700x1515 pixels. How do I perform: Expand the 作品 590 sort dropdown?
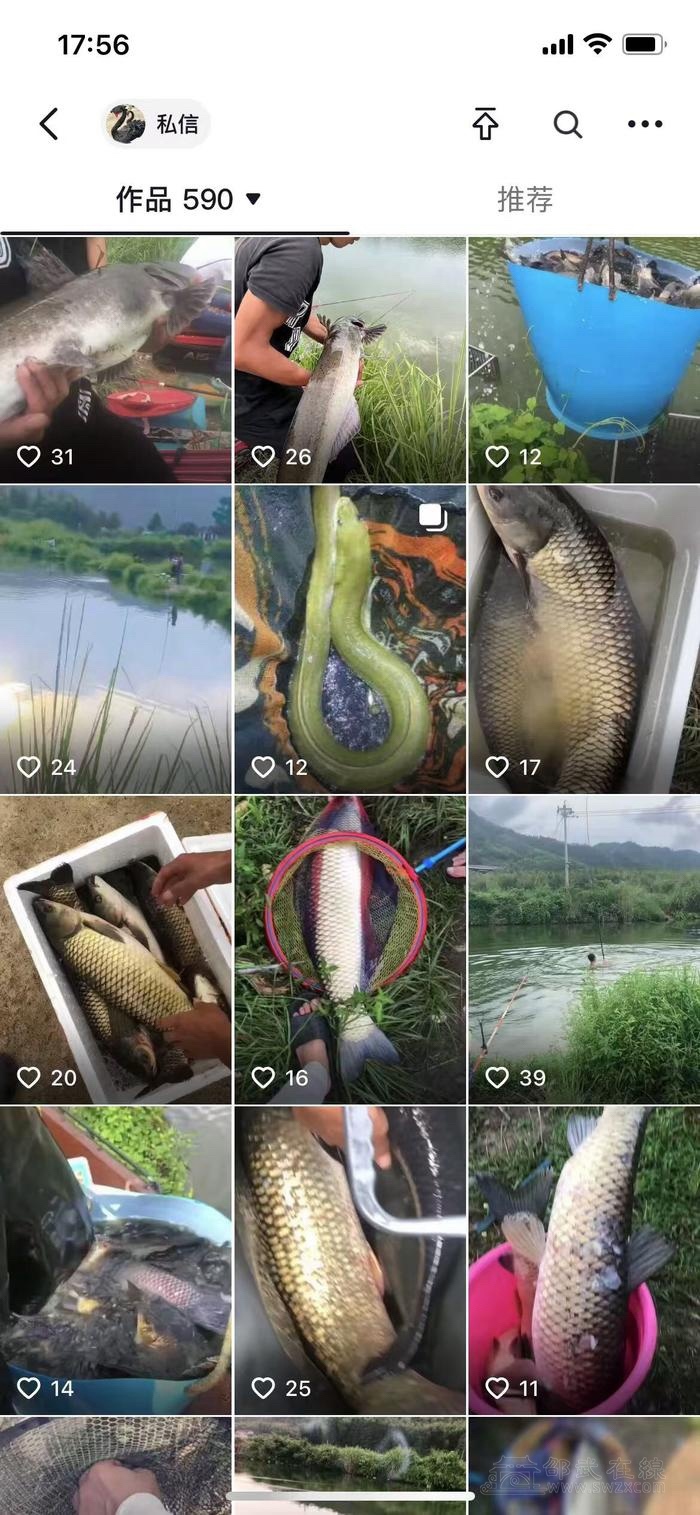pos(188,199)
